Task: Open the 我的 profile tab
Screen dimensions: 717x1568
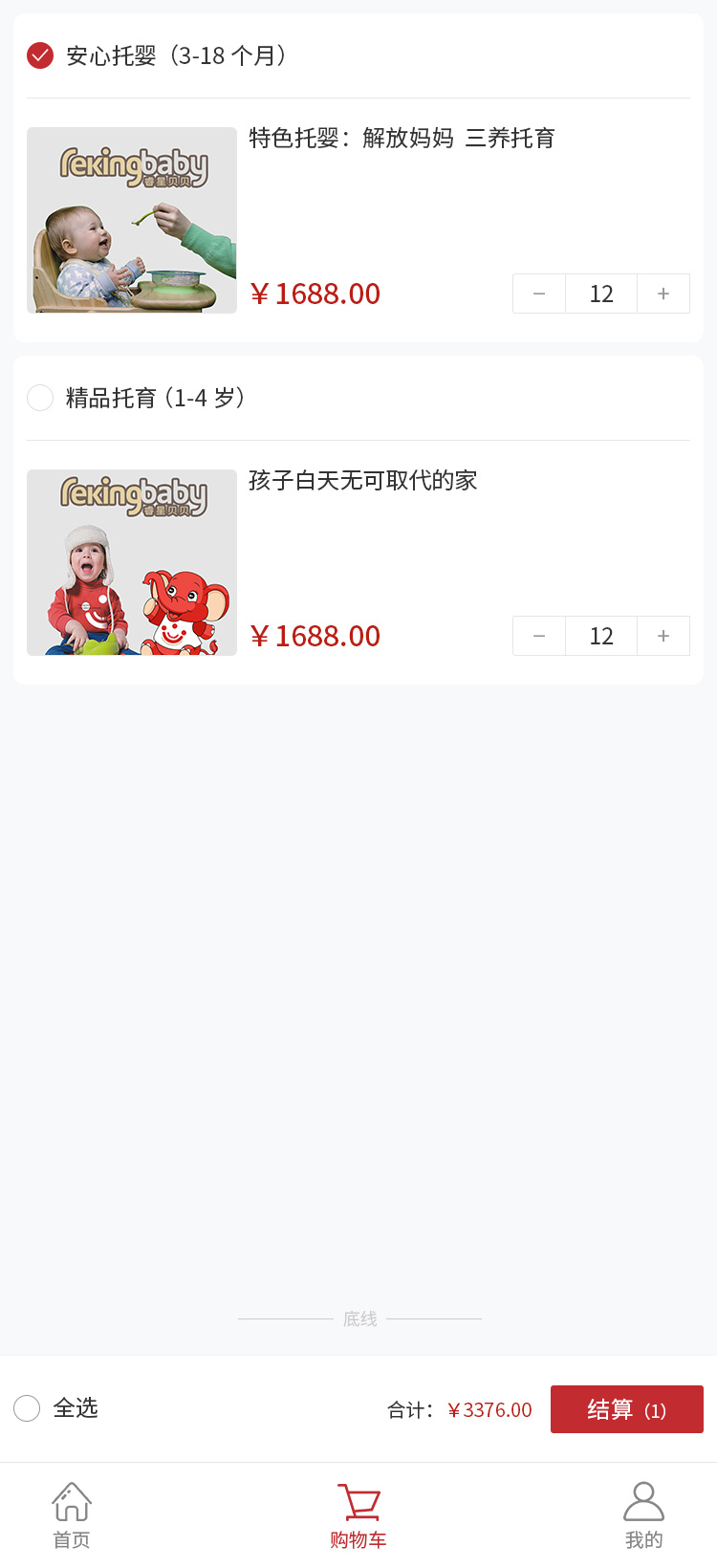Action: coord(643,1515)
